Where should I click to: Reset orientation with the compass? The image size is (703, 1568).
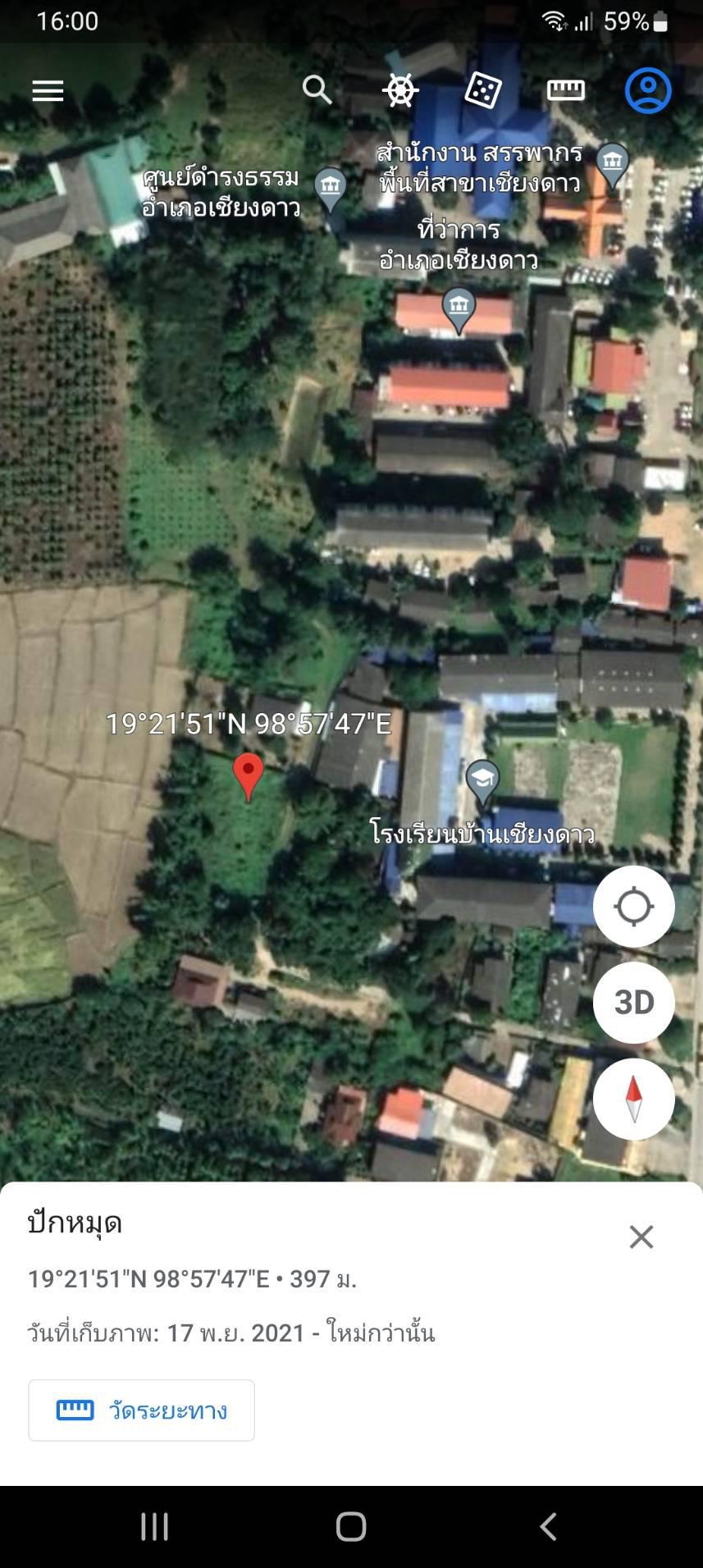click(634, 1099)
